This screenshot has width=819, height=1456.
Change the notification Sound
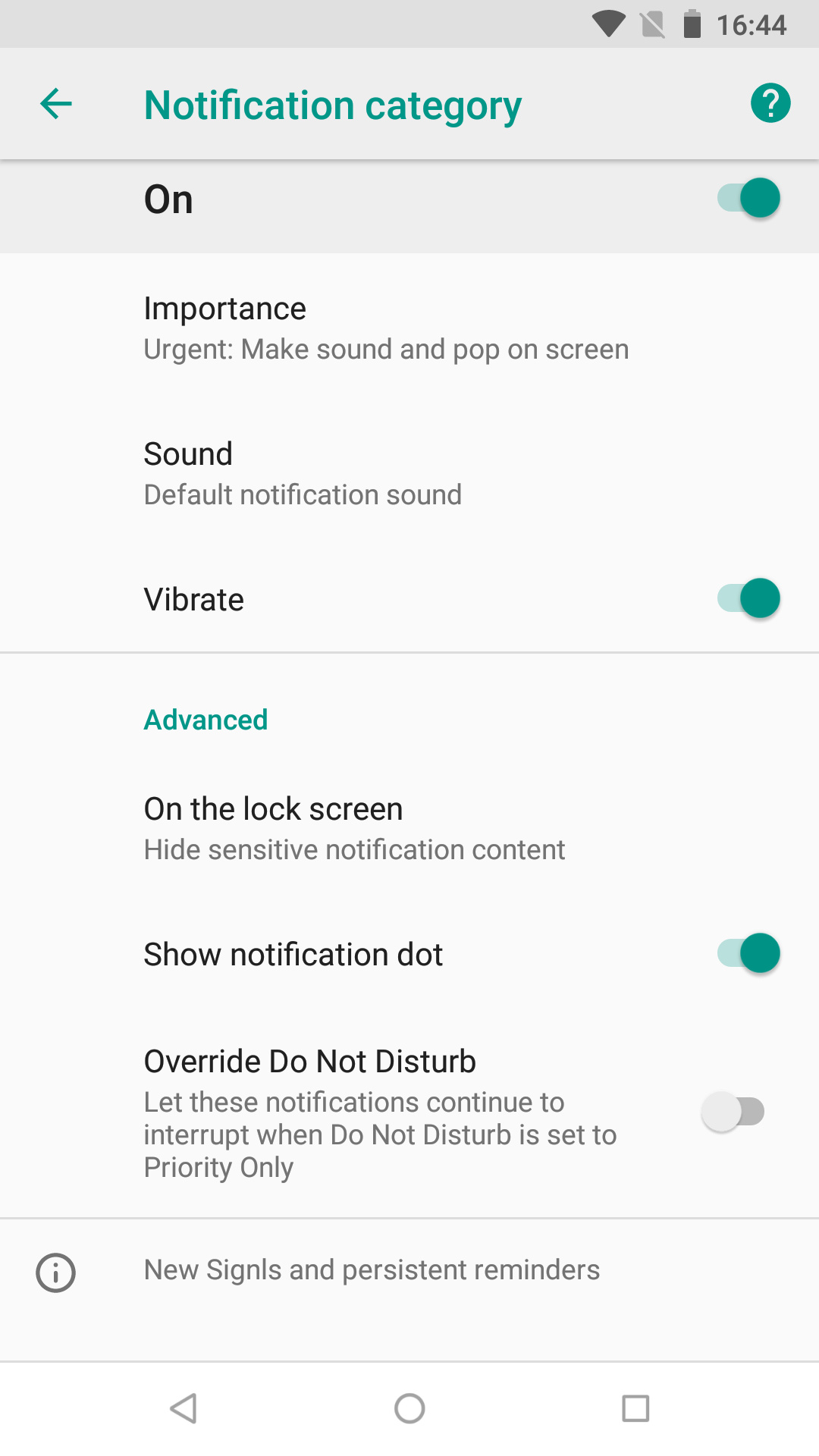(x=409, y=473)
